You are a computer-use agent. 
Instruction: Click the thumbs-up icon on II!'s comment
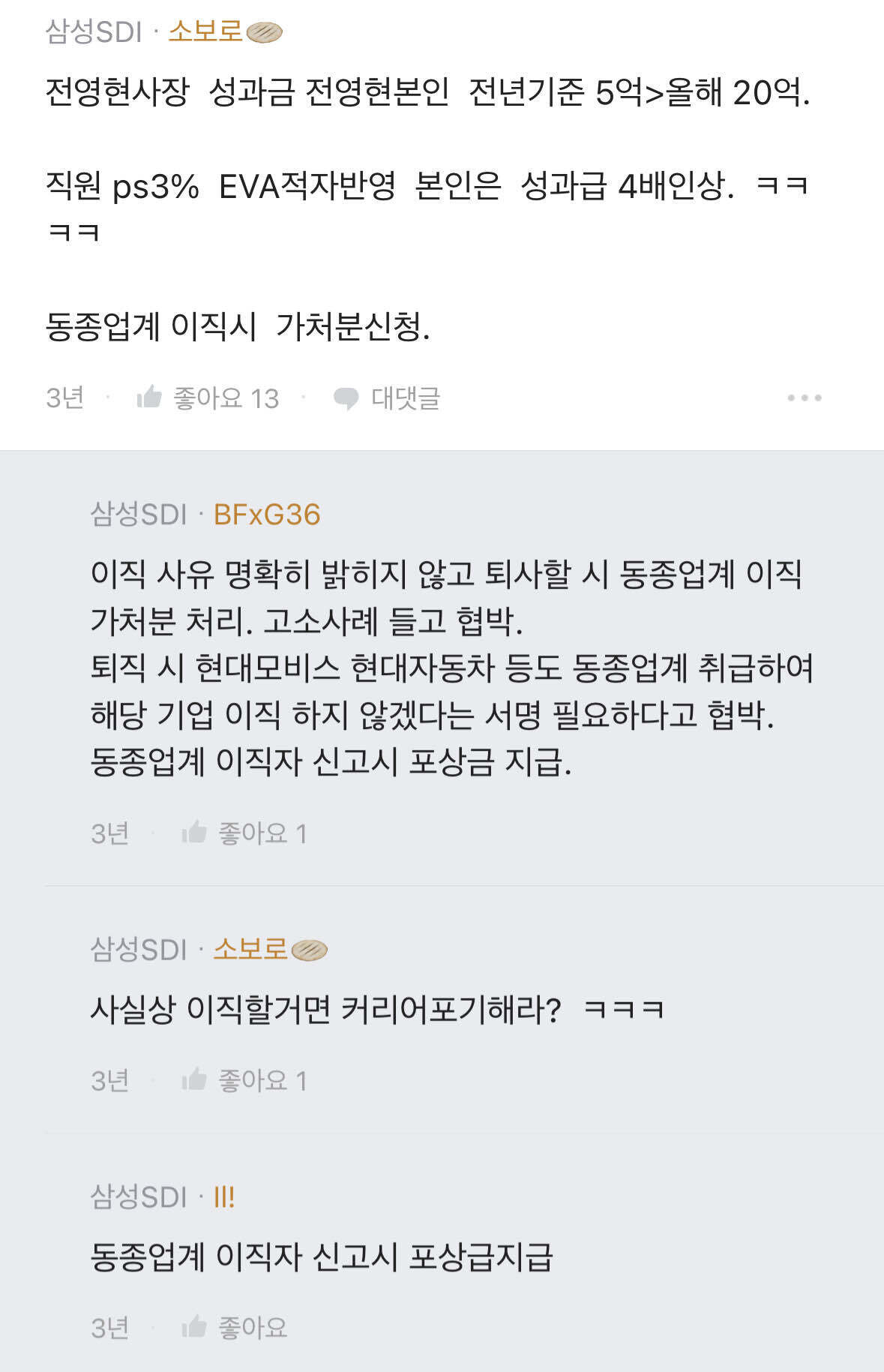point(196,1328)
